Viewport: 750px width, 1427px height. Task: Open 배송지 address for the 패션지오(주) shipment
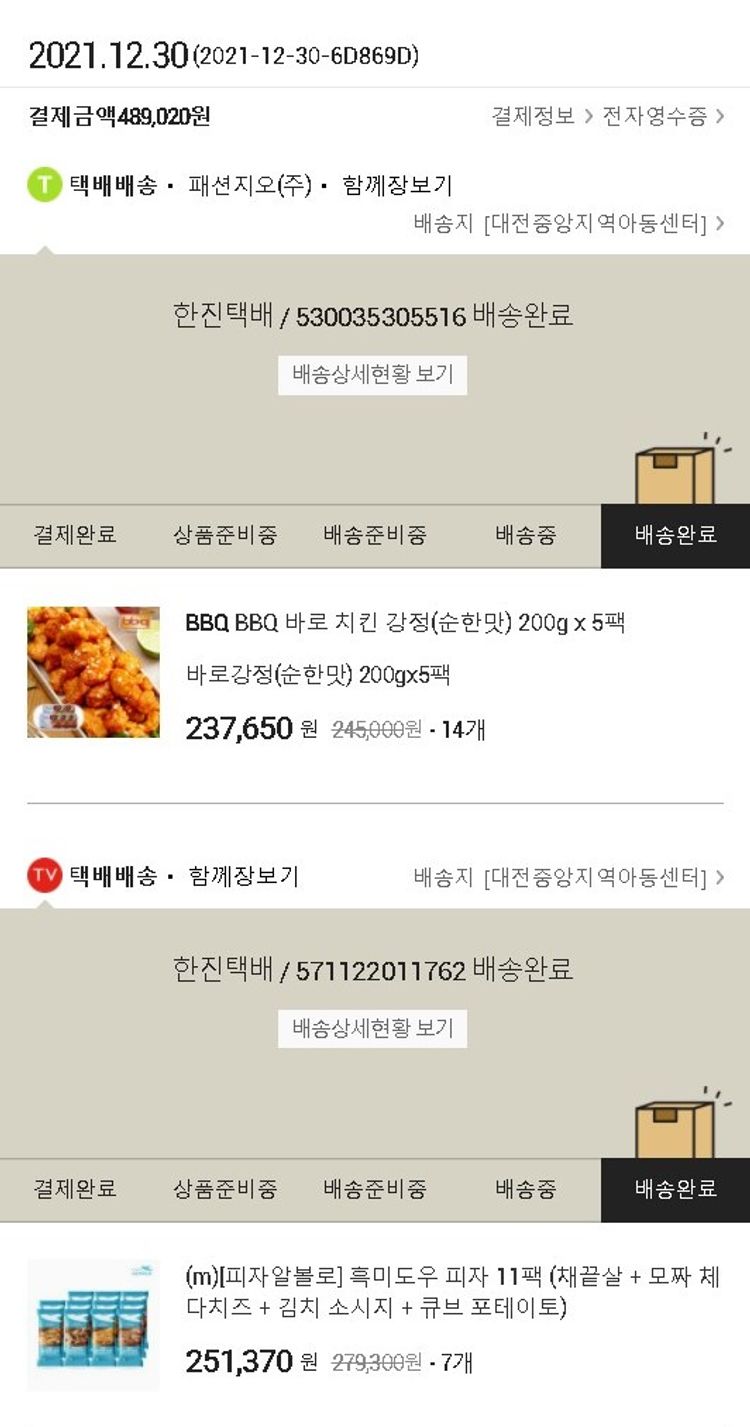569,223
